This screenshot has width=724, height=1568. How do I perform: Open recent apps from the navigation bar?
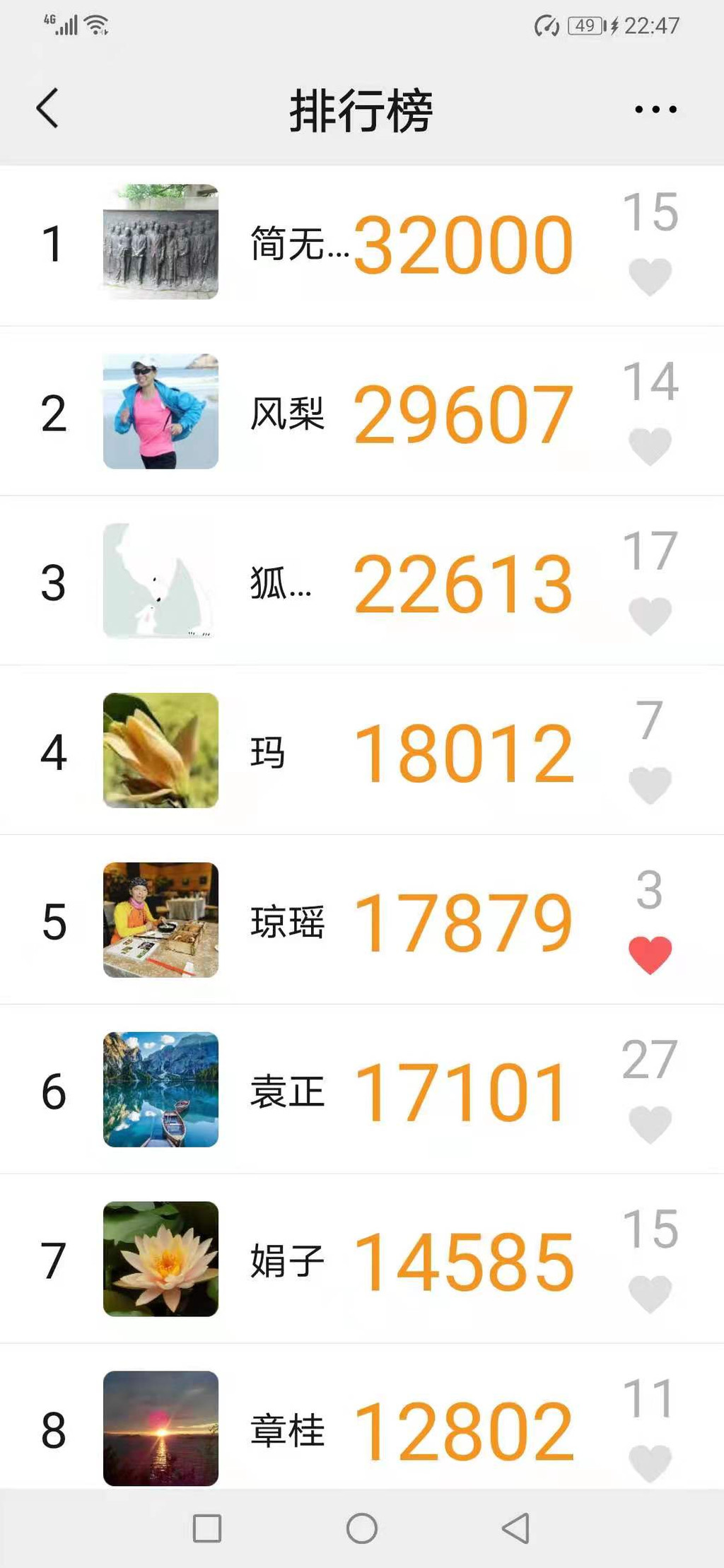[207, 1528]
